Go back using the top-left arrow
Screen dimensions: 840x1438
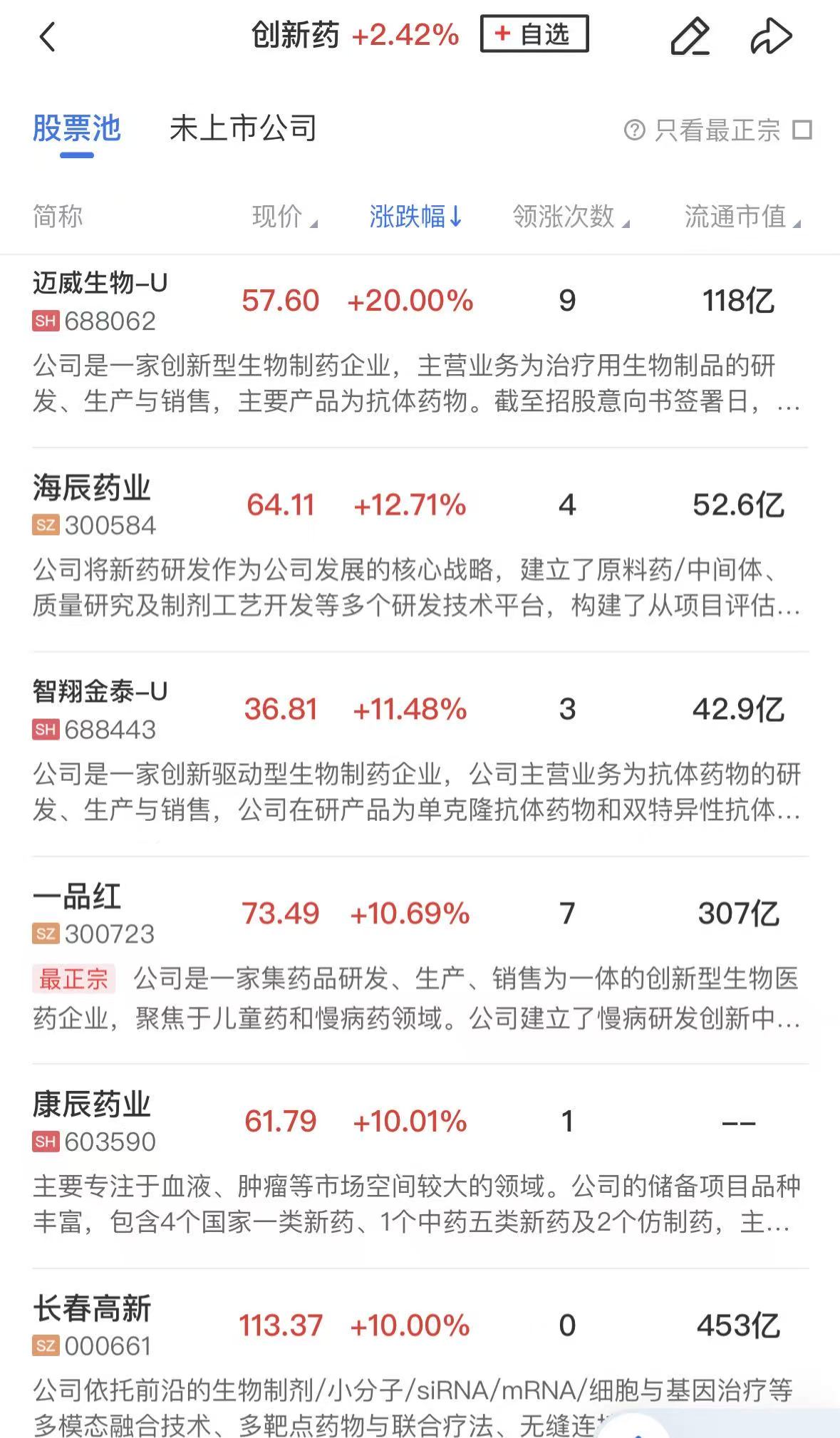[x=47, y=37]
